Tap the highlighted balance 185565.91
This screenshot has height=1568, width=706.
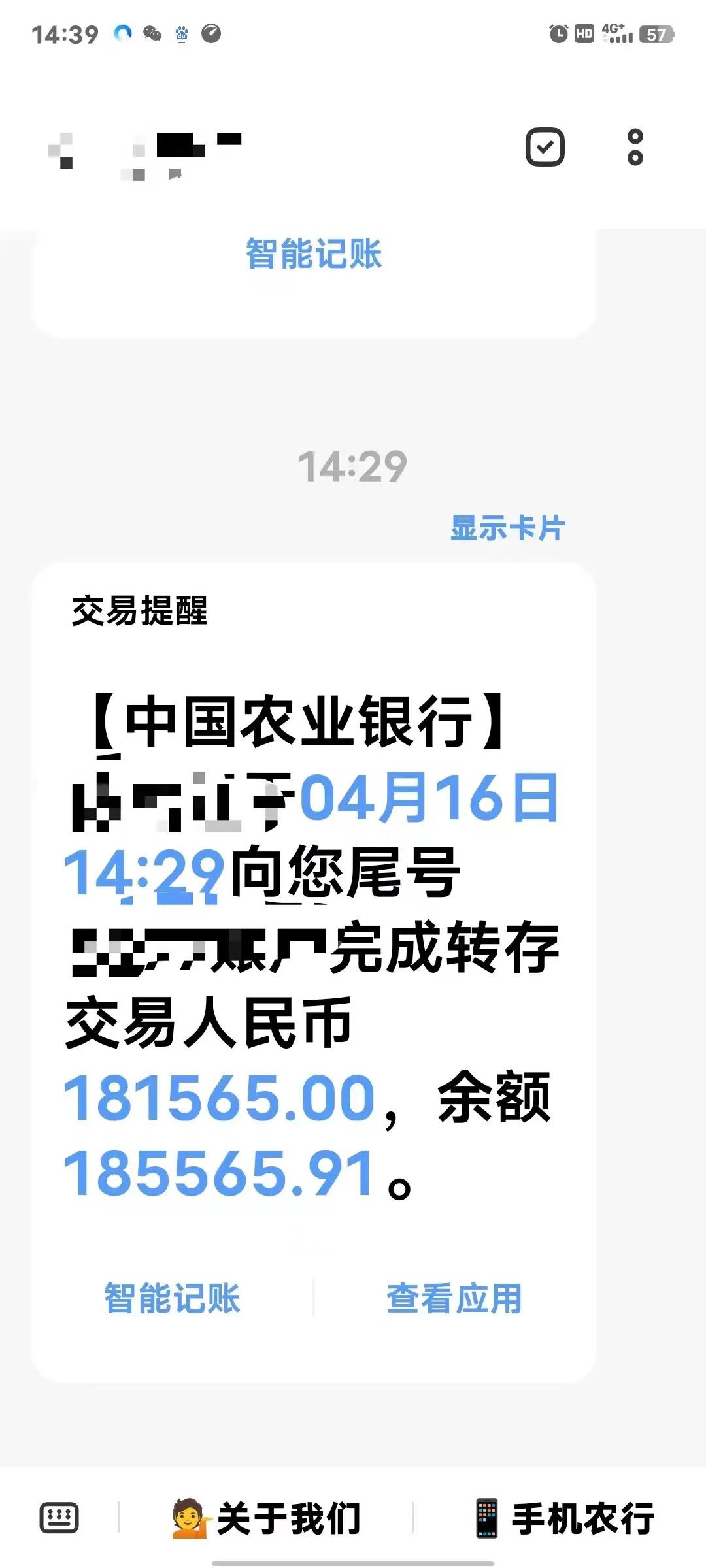point(220,1174)
